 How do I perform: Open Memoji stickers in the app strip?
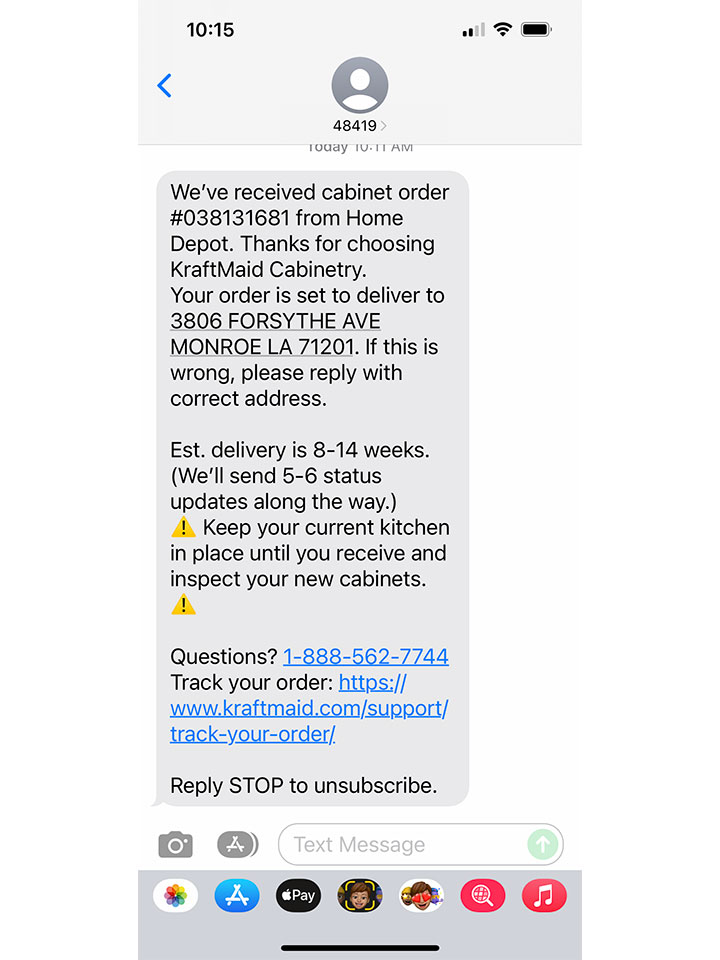(x=421, y=895)
